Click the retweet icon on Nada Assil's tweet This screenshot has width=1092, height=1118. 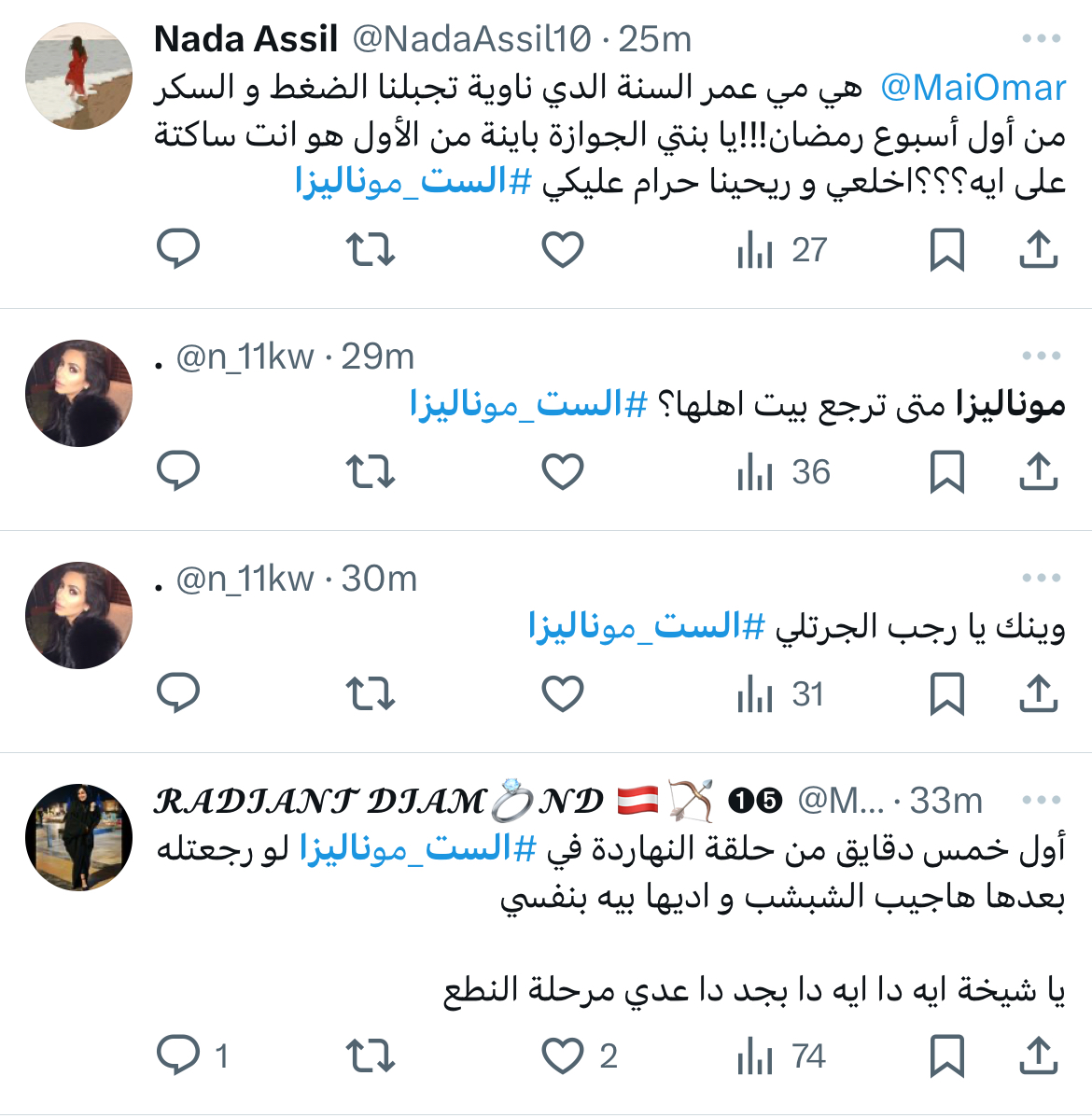(370, 249)
